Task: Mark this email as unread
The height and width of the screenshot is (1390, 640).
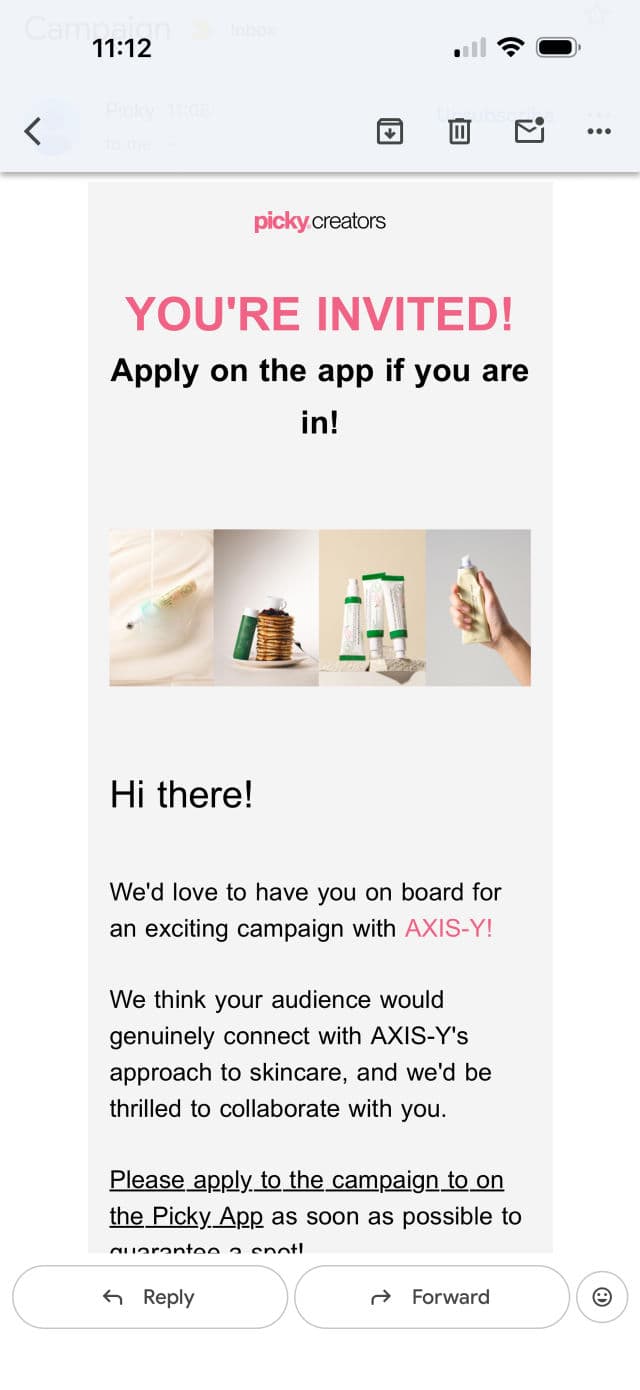Action: coord(529,131)
